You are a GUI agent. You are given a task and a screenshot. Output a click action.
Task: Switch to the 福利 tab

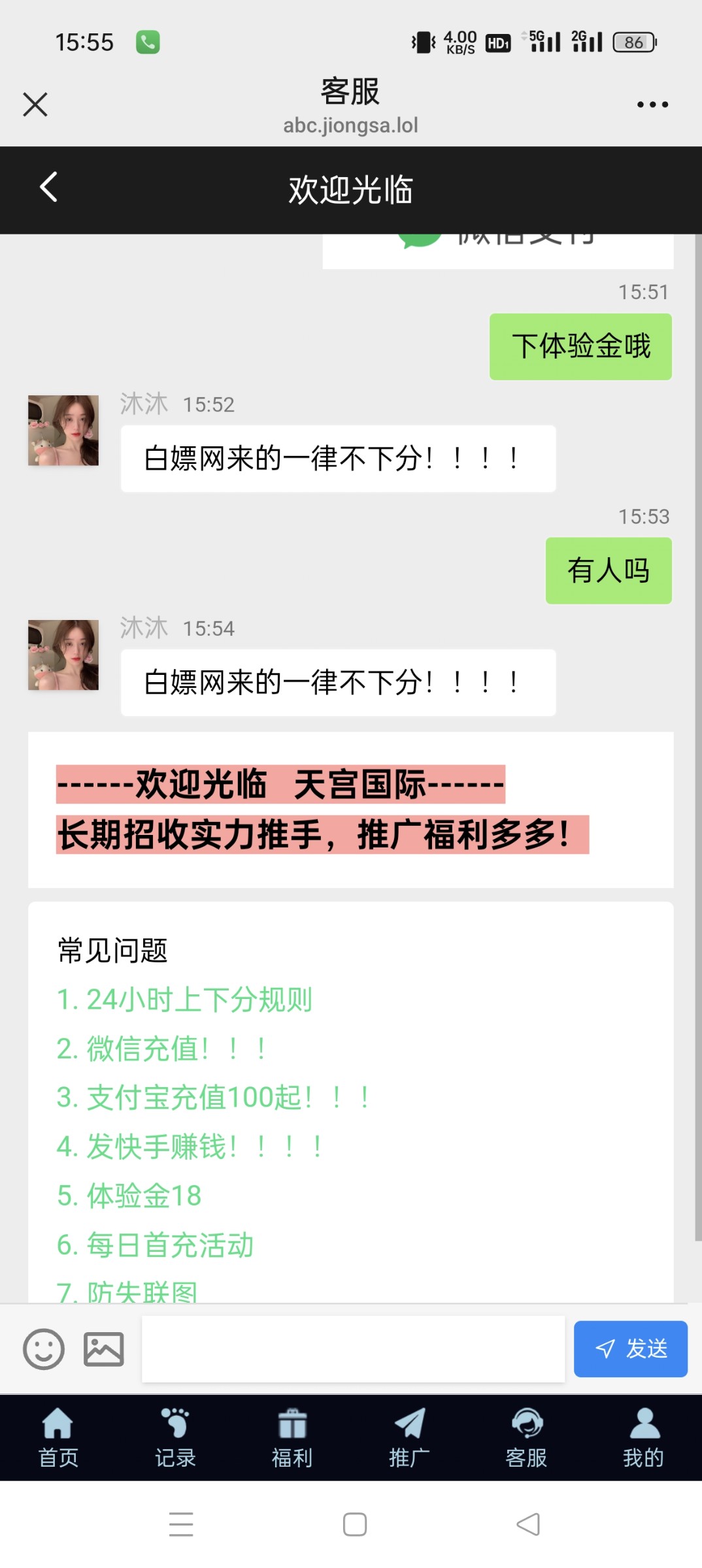292,1437
